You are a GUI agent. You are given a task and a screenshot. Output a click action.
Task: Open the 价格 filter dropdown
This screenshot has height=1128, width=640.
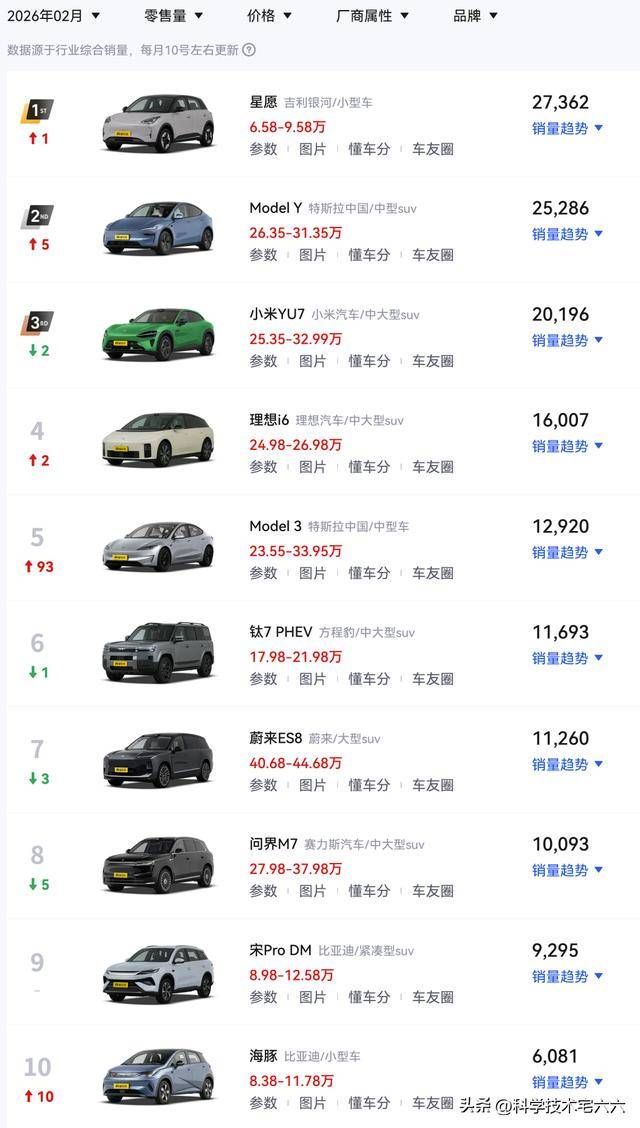(269, 15)
